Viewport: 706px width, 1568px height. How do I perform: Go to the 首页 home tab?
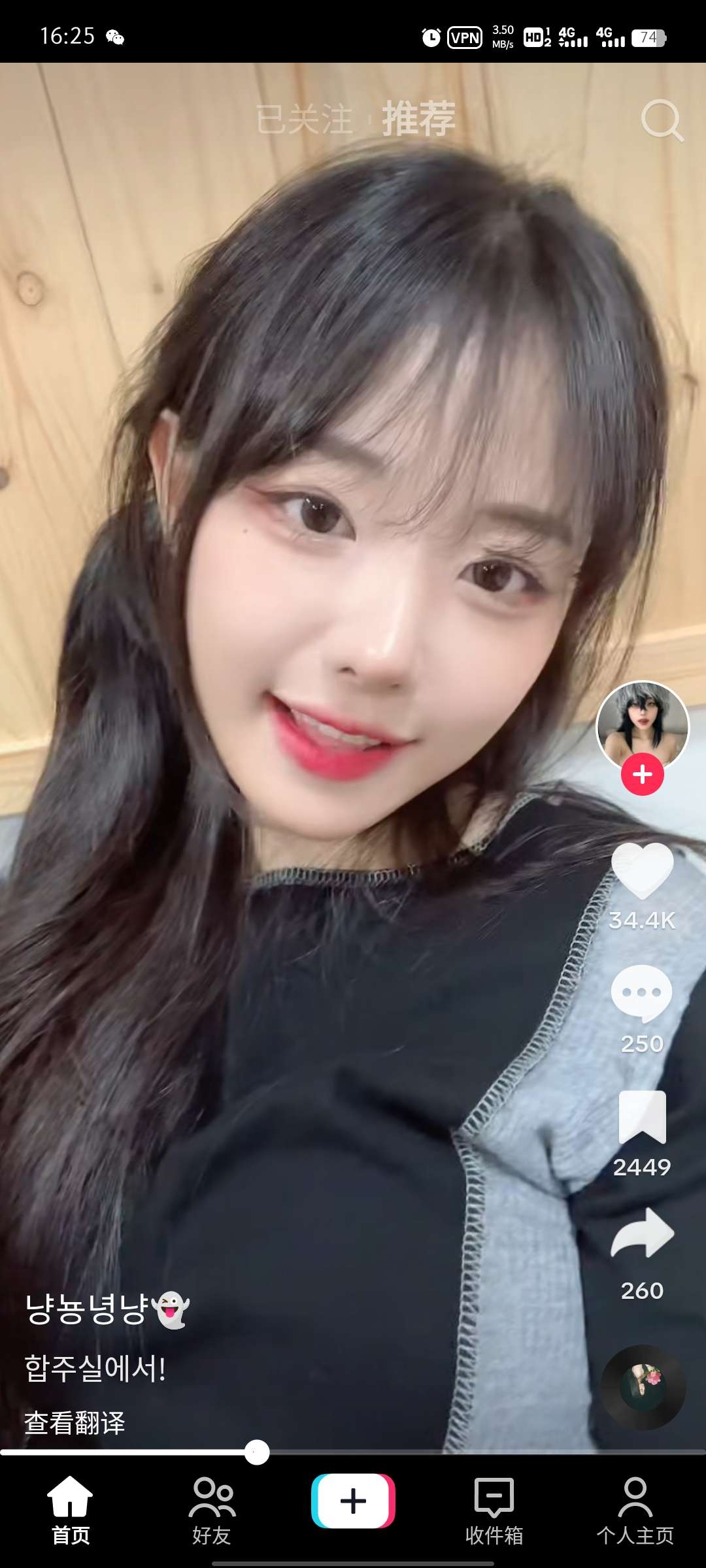coord(70,1510)
